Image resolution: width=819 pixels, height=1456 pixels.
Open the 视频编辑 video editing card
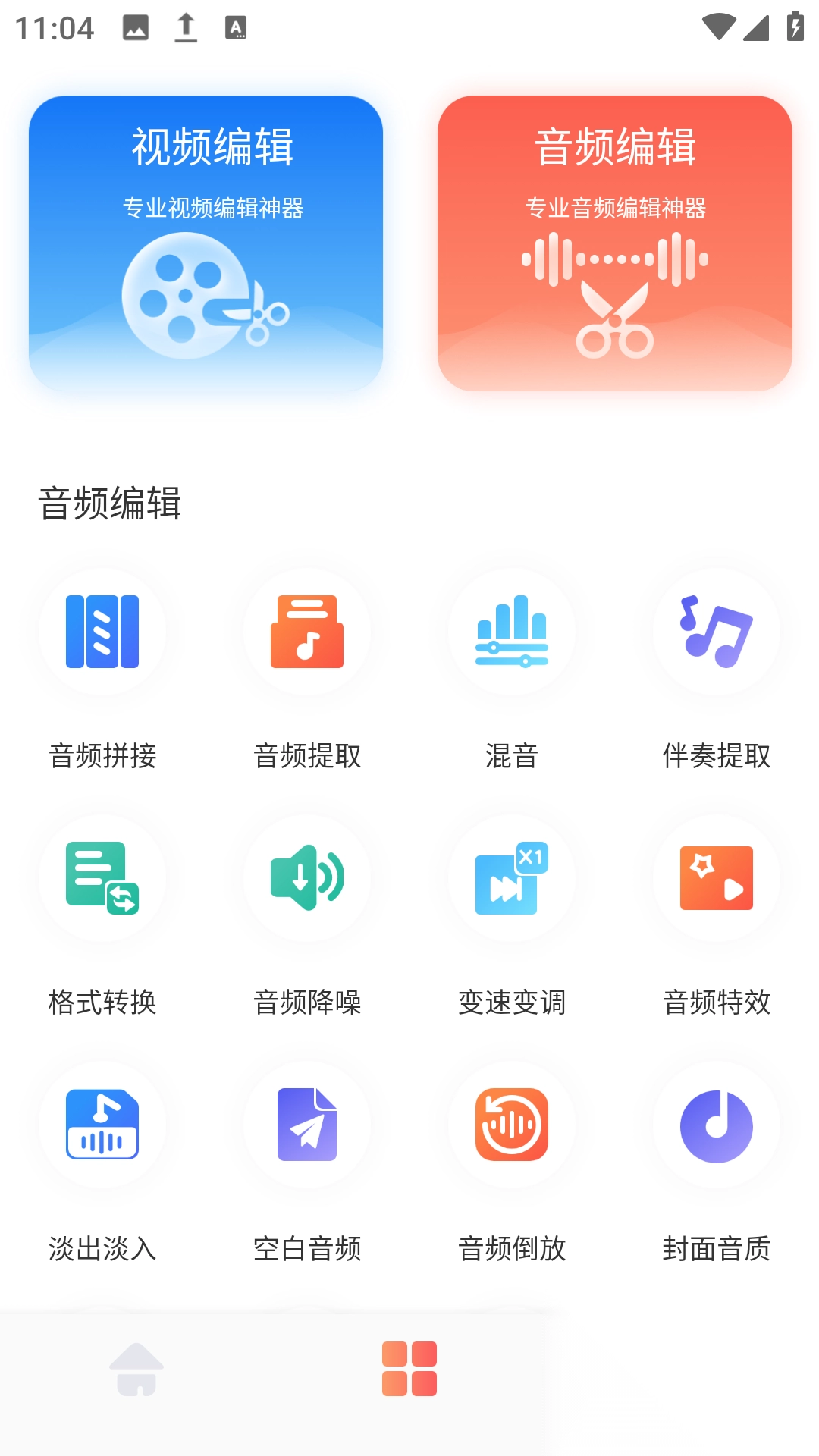(x=206, y=244)
